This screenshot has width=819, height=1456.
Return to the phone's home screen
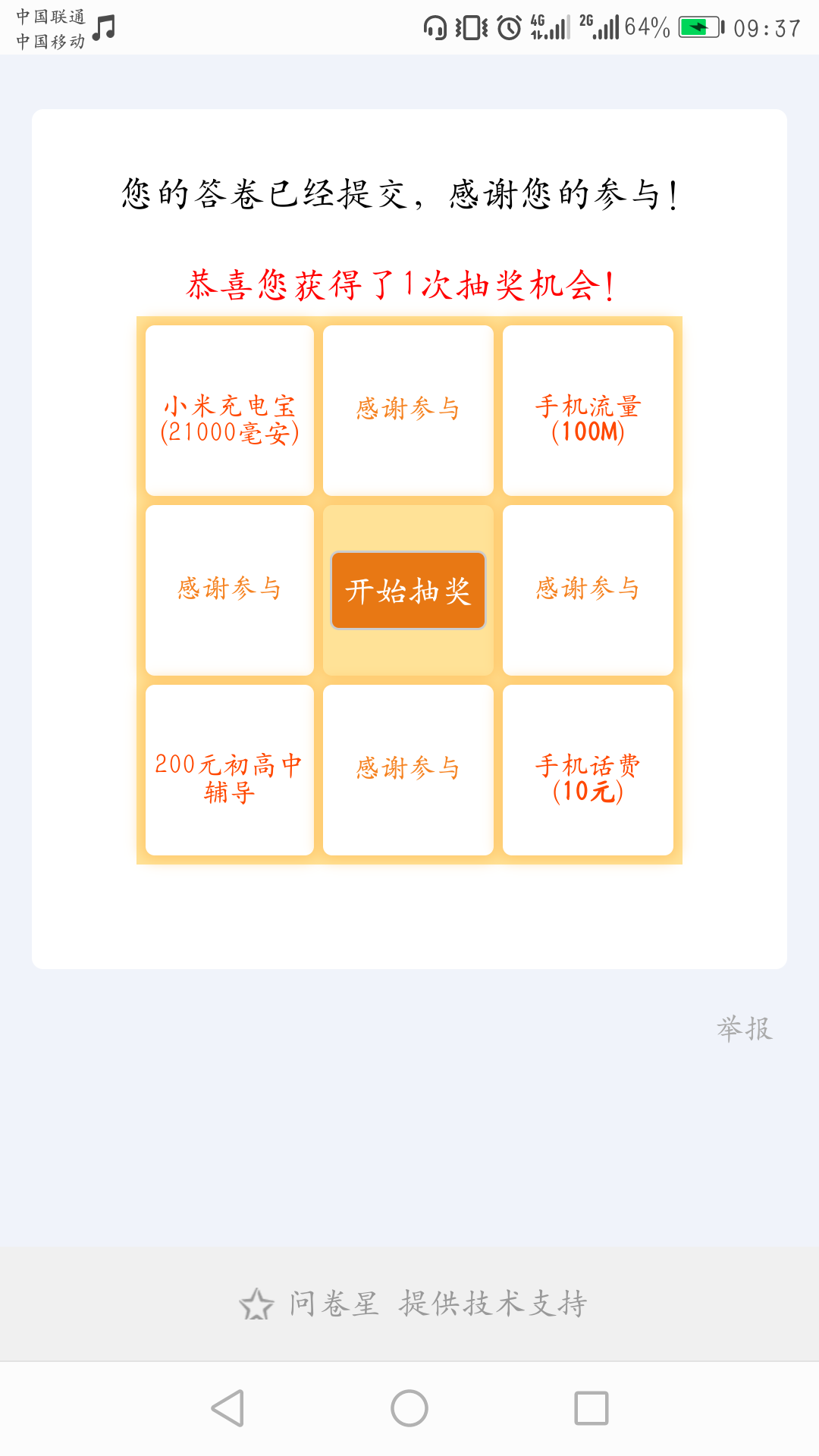point(409,1408)
